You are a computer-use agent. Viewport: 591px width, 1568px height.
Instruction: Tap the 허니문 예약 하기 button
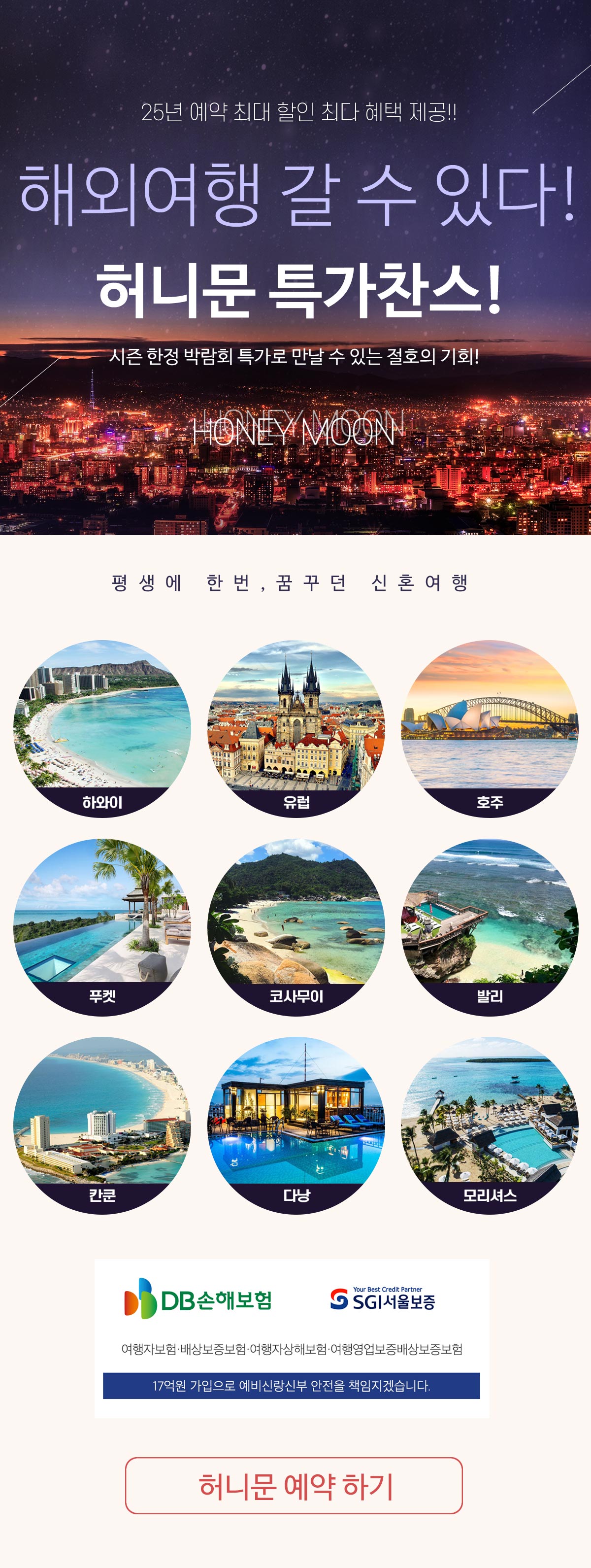pyautogui.click(x=294, y=1485)
